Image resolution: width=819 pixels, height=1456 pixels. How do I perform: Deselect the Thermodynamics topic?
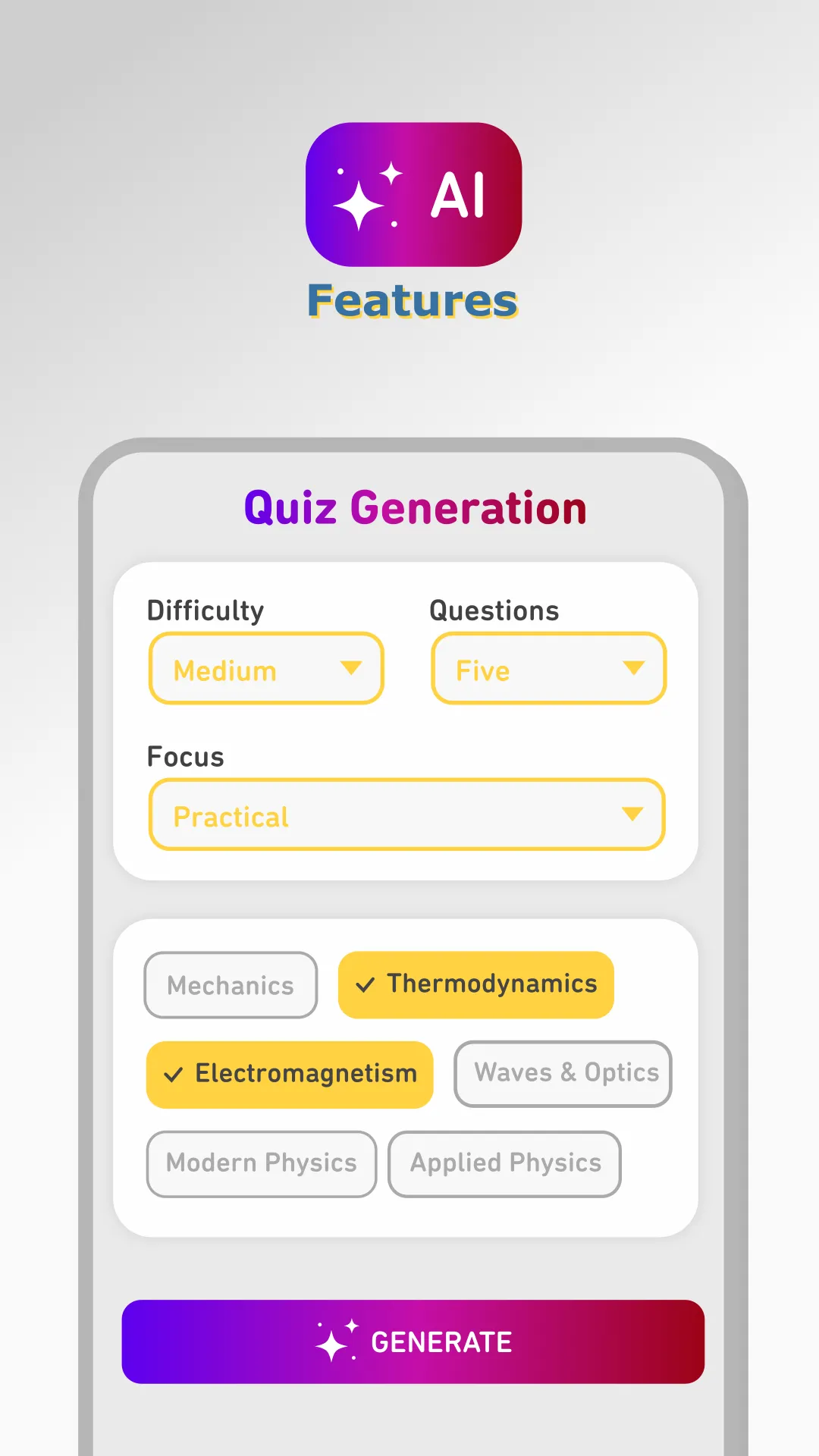pyautogui.click(x=475, y=984)
